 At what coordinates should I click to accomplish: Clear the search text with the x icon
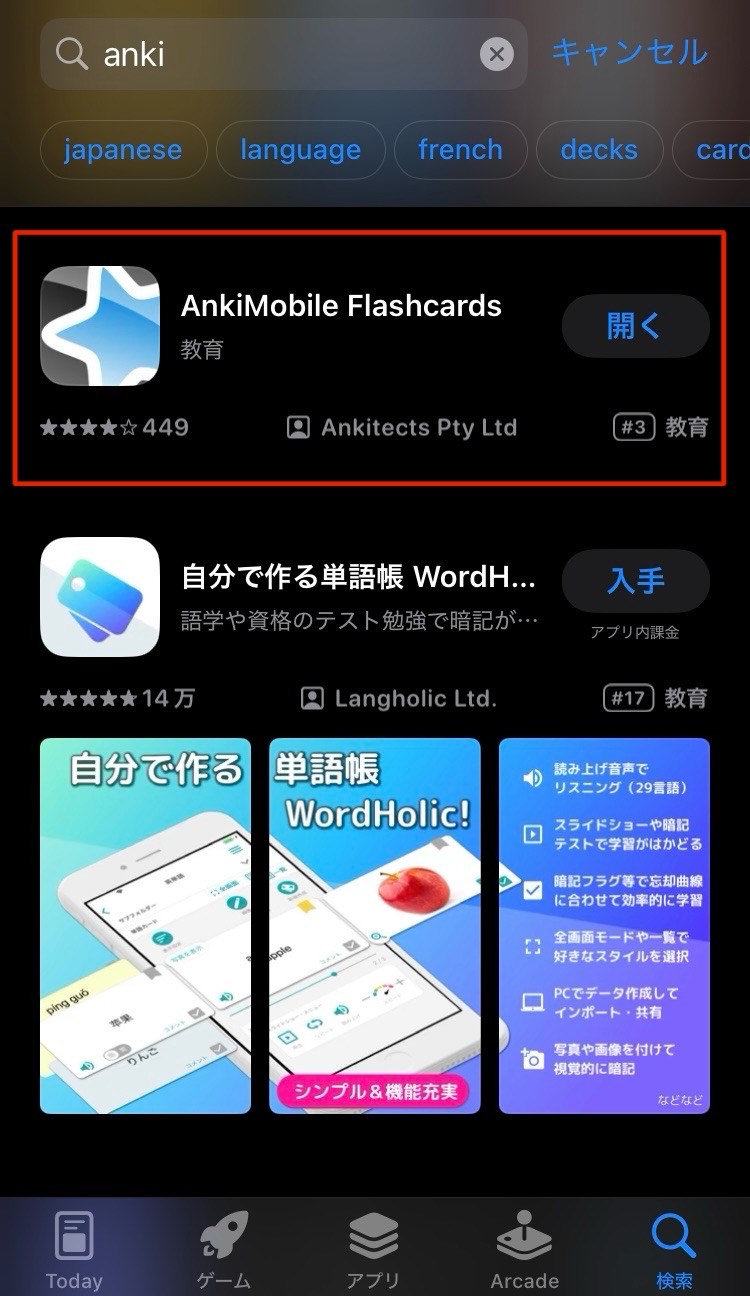pyautogui.click(x=496, y=54)
